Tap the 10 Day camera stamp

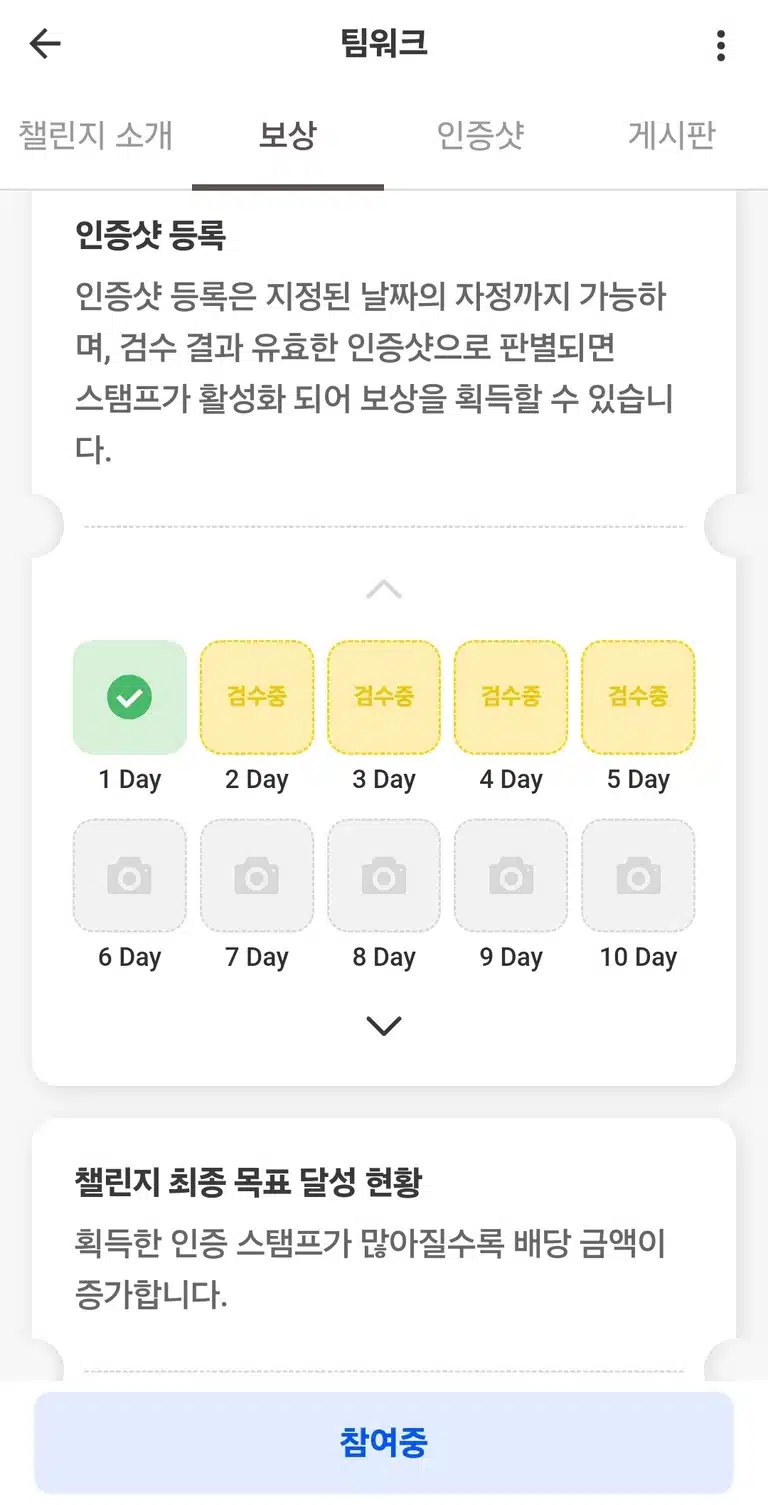tap(638, 876)
